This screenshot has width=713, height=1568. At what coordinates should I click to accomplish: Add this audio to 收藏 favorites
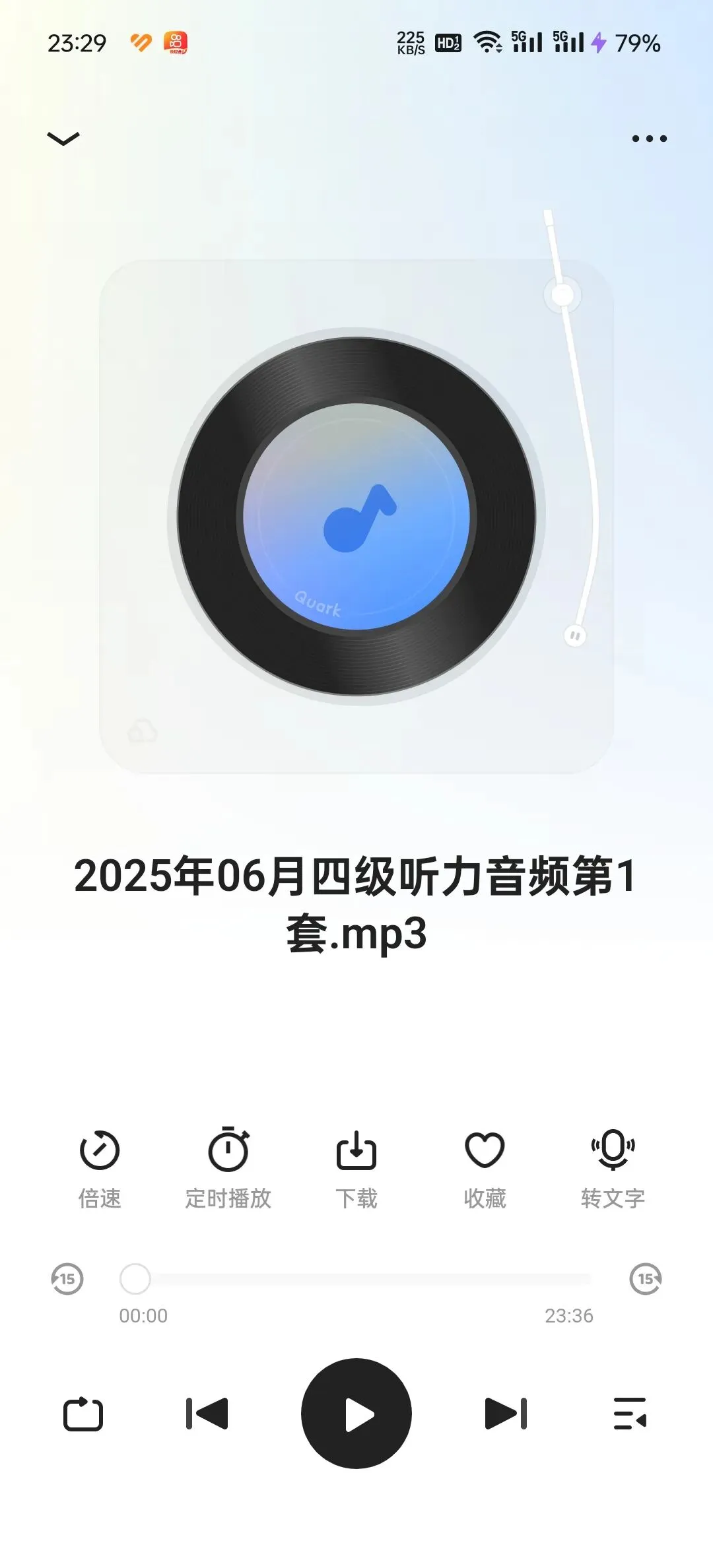click(x=485, y=1167)
